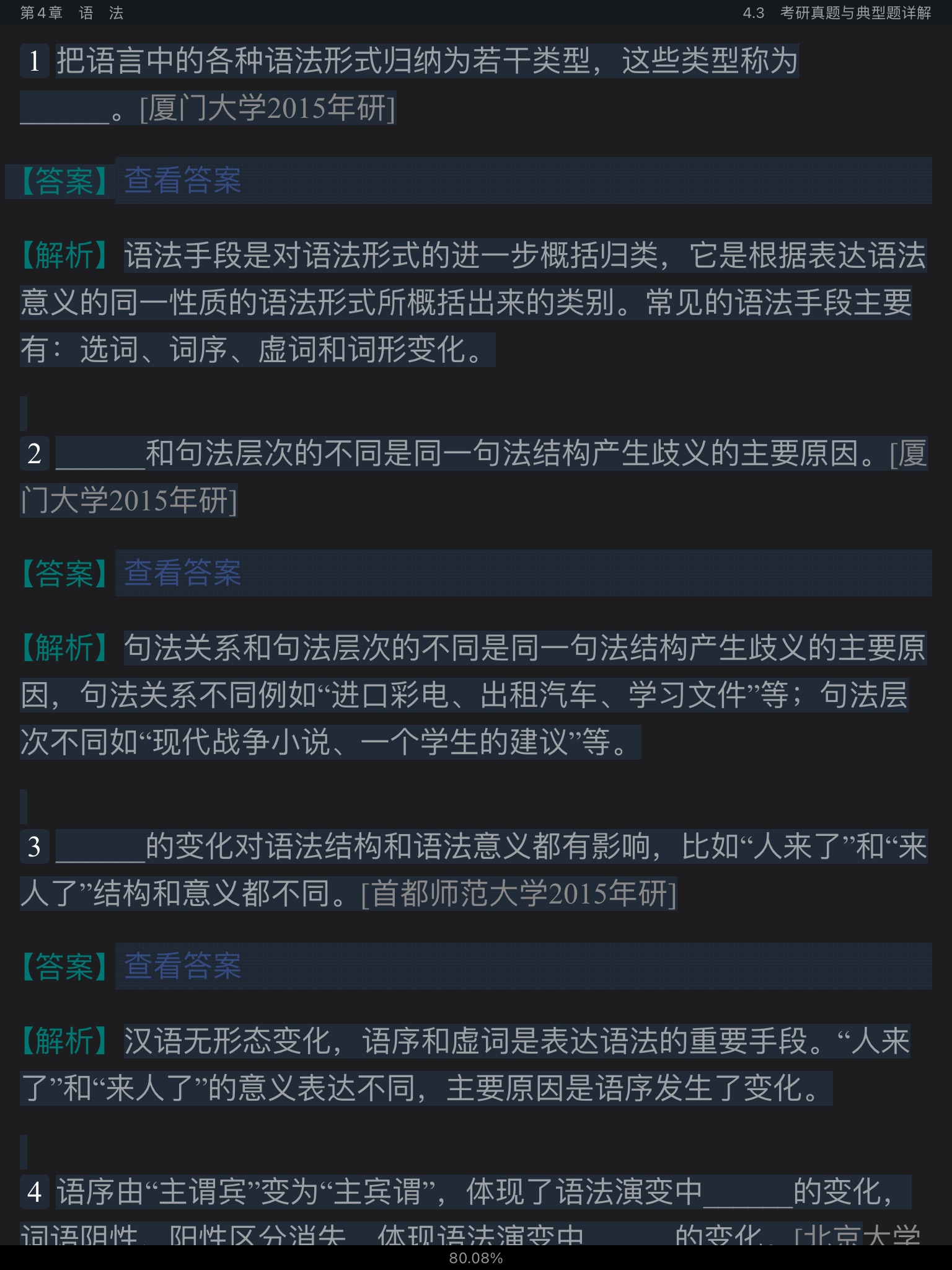View the answer for question 3
Viewport: 952px width, 1270px height.
tap(182, 966)
